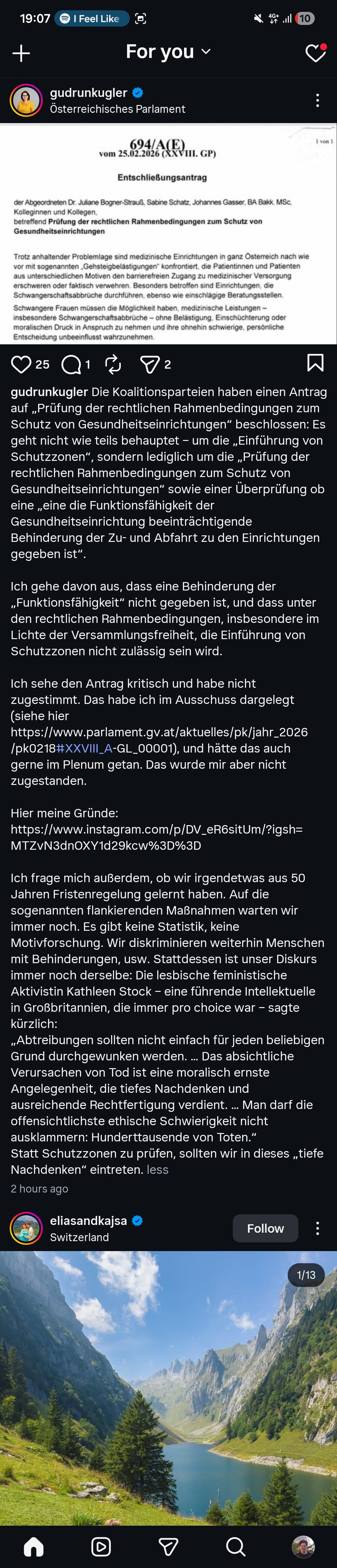The width and height of the screenshot is (337, 1568).
Task: Switch to the Search tab
Action: coord(235,1546)
